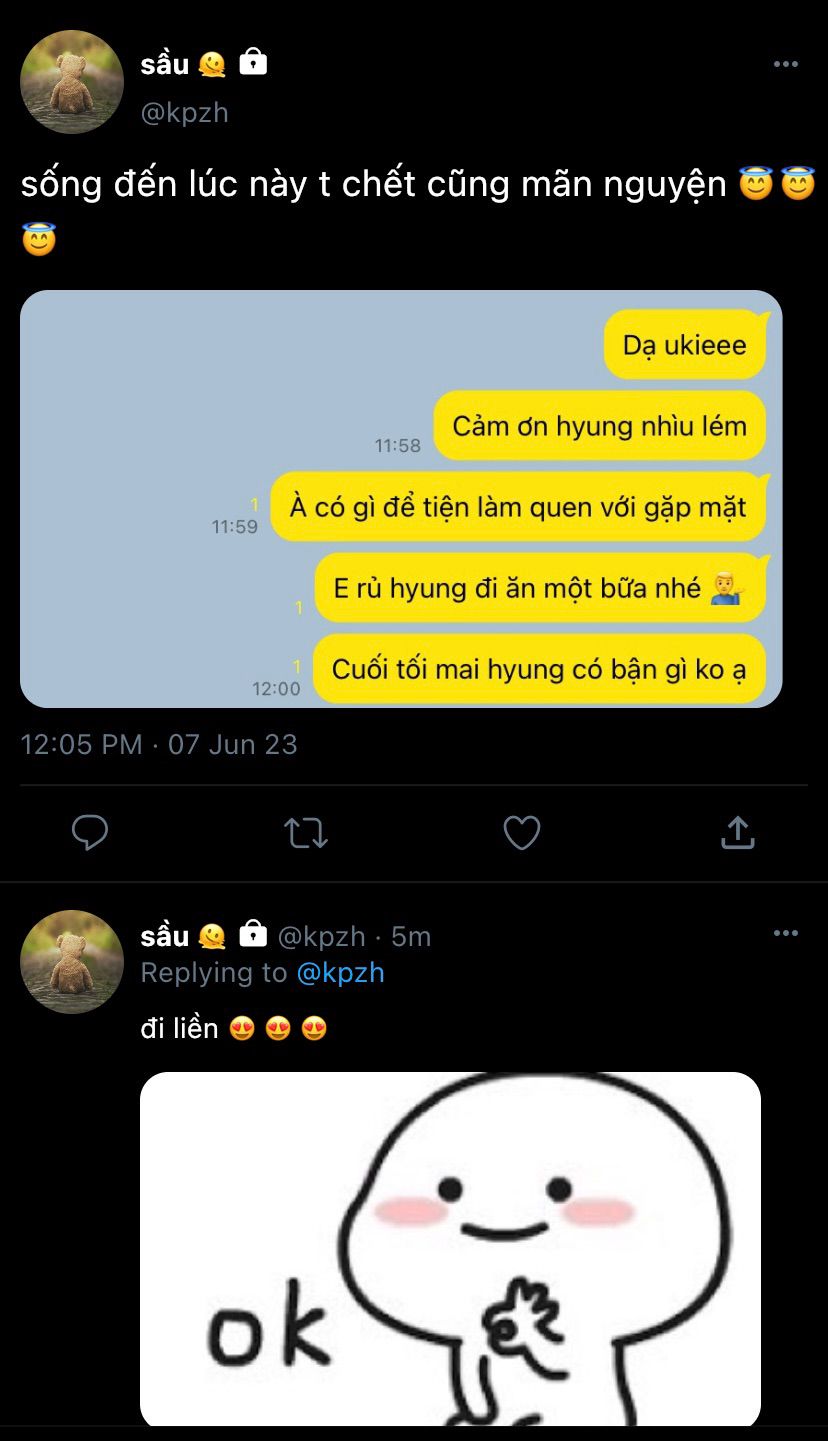The height and width of the screenshot is (1441, 828).
Task: Like the main tweet
Action: click(x=521, y=832)
